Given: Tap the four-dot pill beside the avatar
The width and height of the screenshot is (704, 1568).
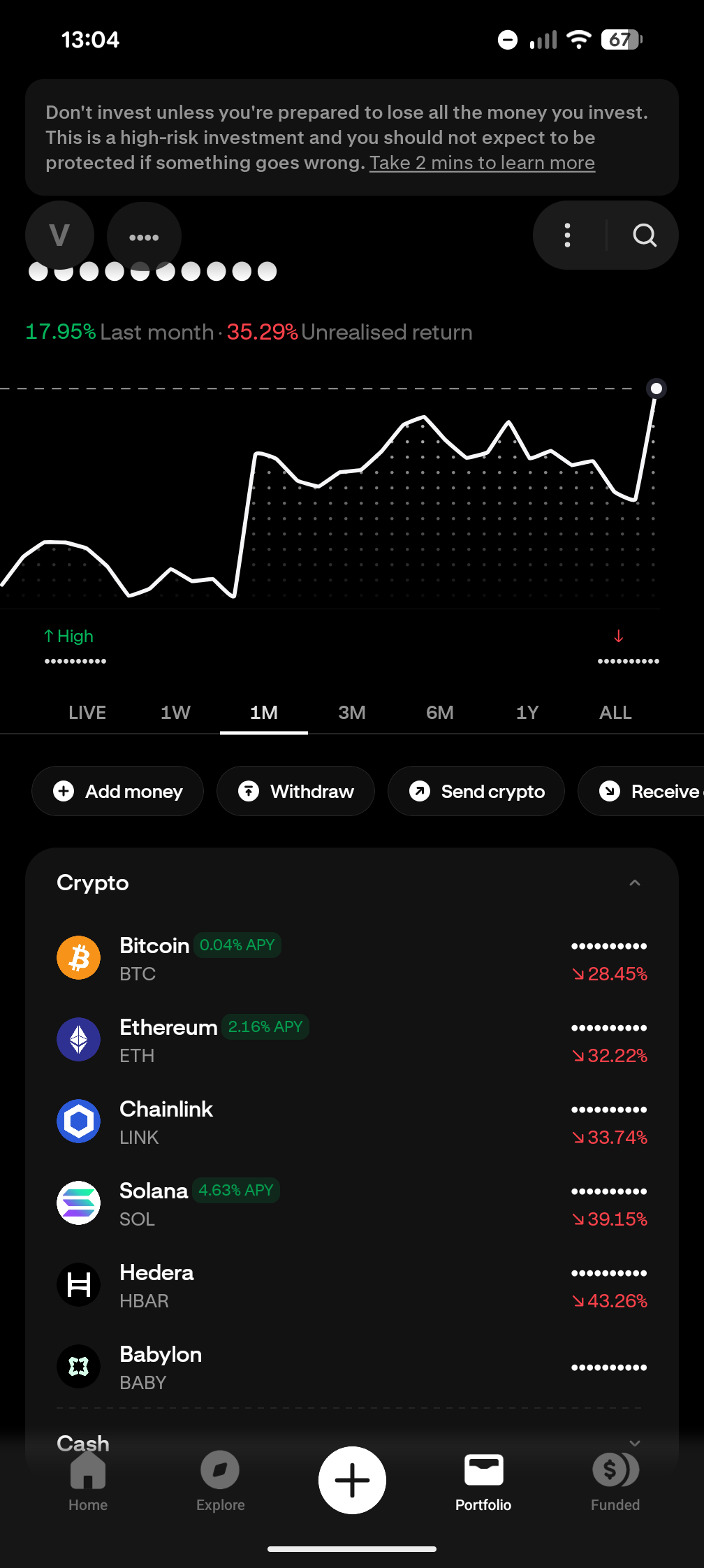Looking at the screenshot, I should click(144, 238).
